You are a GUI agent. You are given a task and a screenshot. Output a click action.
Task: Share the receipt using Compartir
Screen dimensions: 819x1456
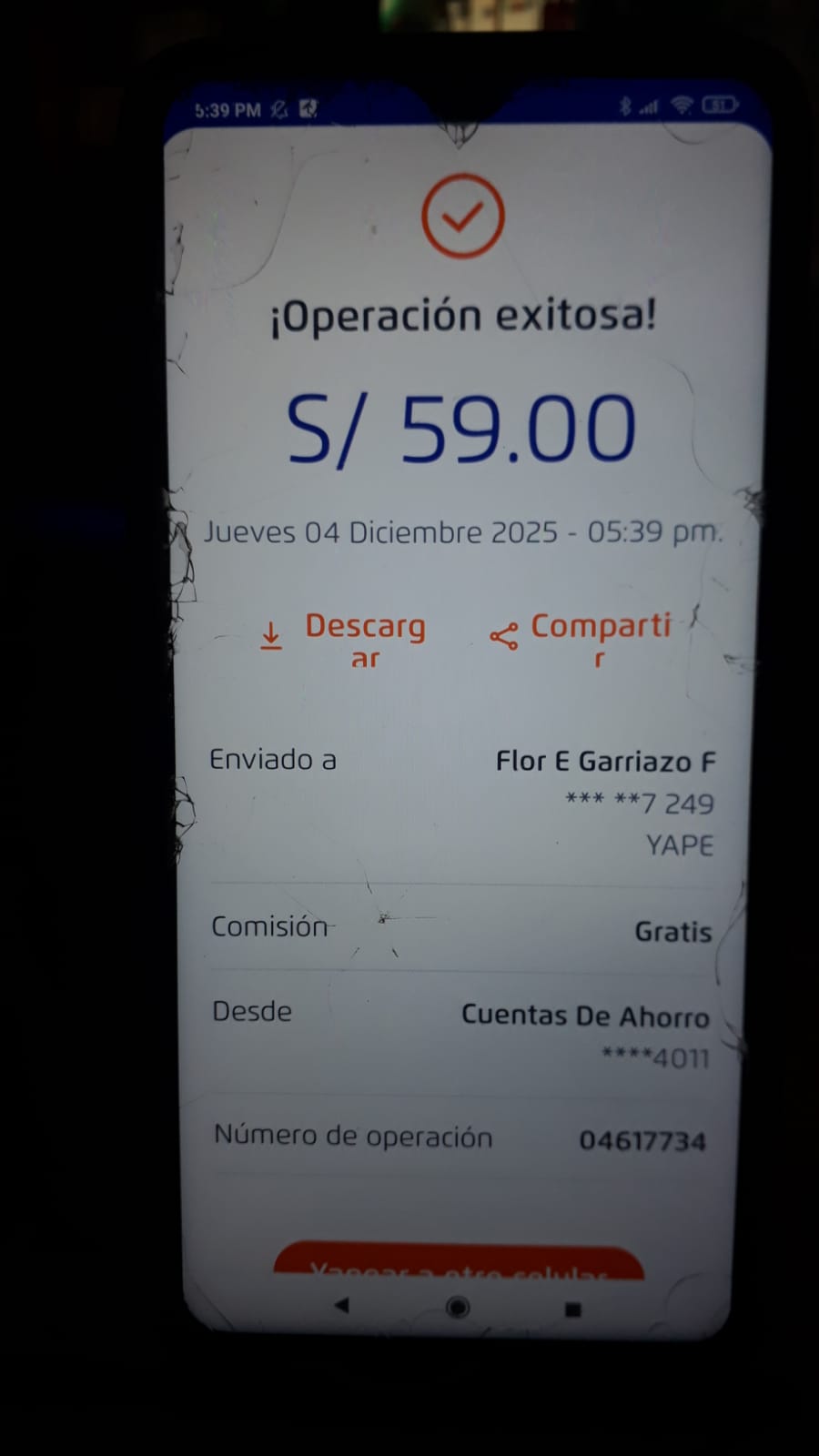582,637
